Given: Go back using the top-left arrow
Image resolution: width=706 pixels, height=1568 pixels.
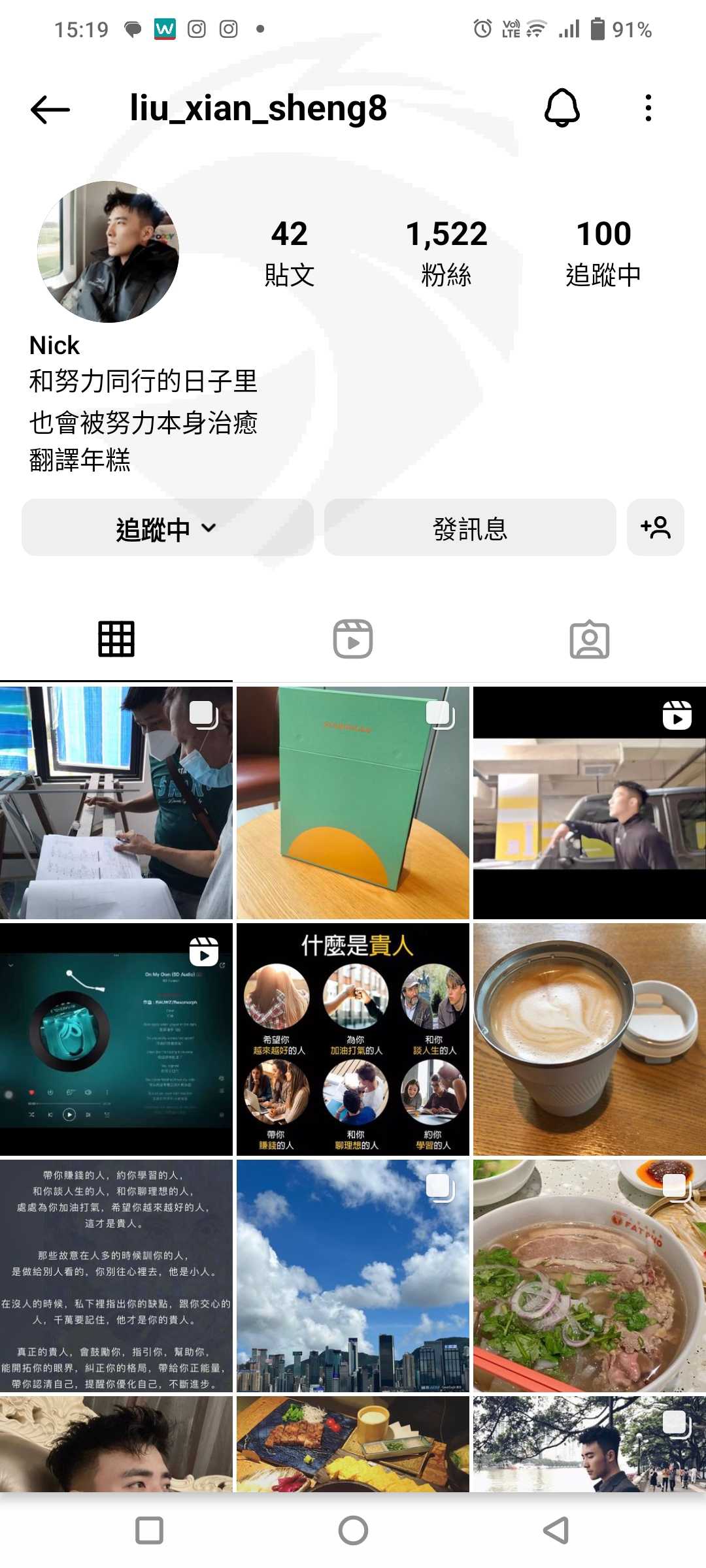Looking at the screenshot, I should (x=50, y=109).
